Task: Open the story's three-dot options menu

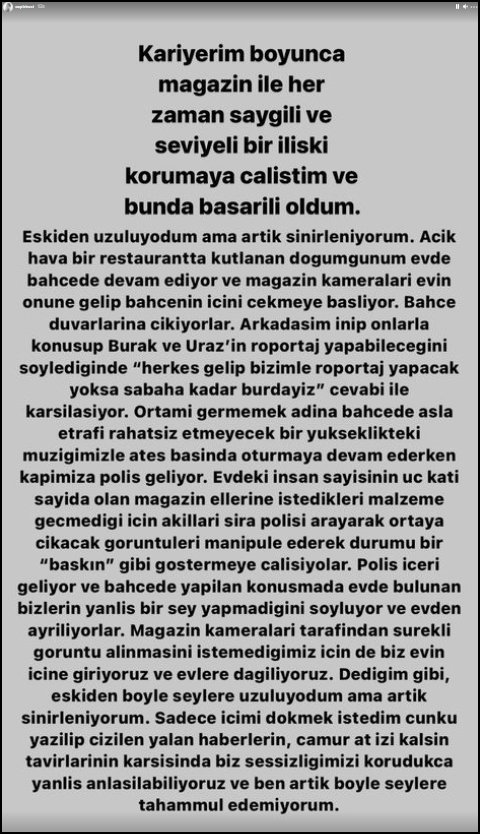Action: point(474,6)
